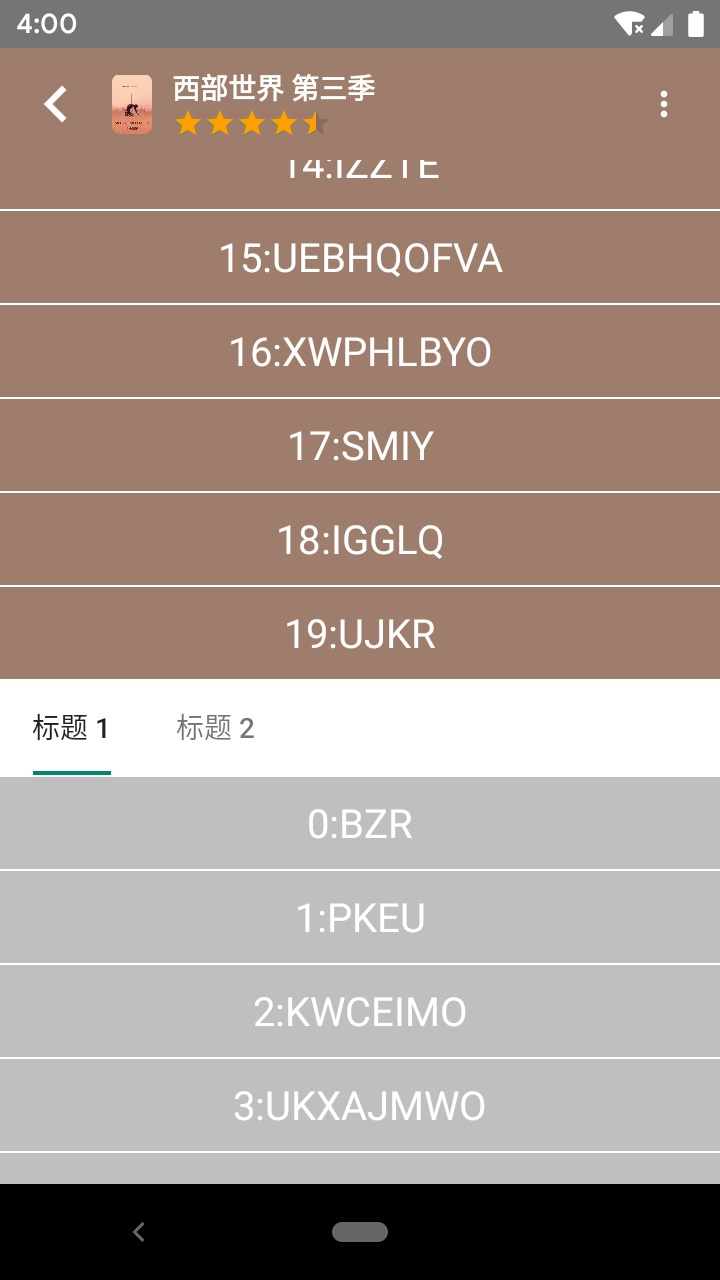Open item 0:BZR
Screen dimensions: 720x1280
tap(360, 824)
